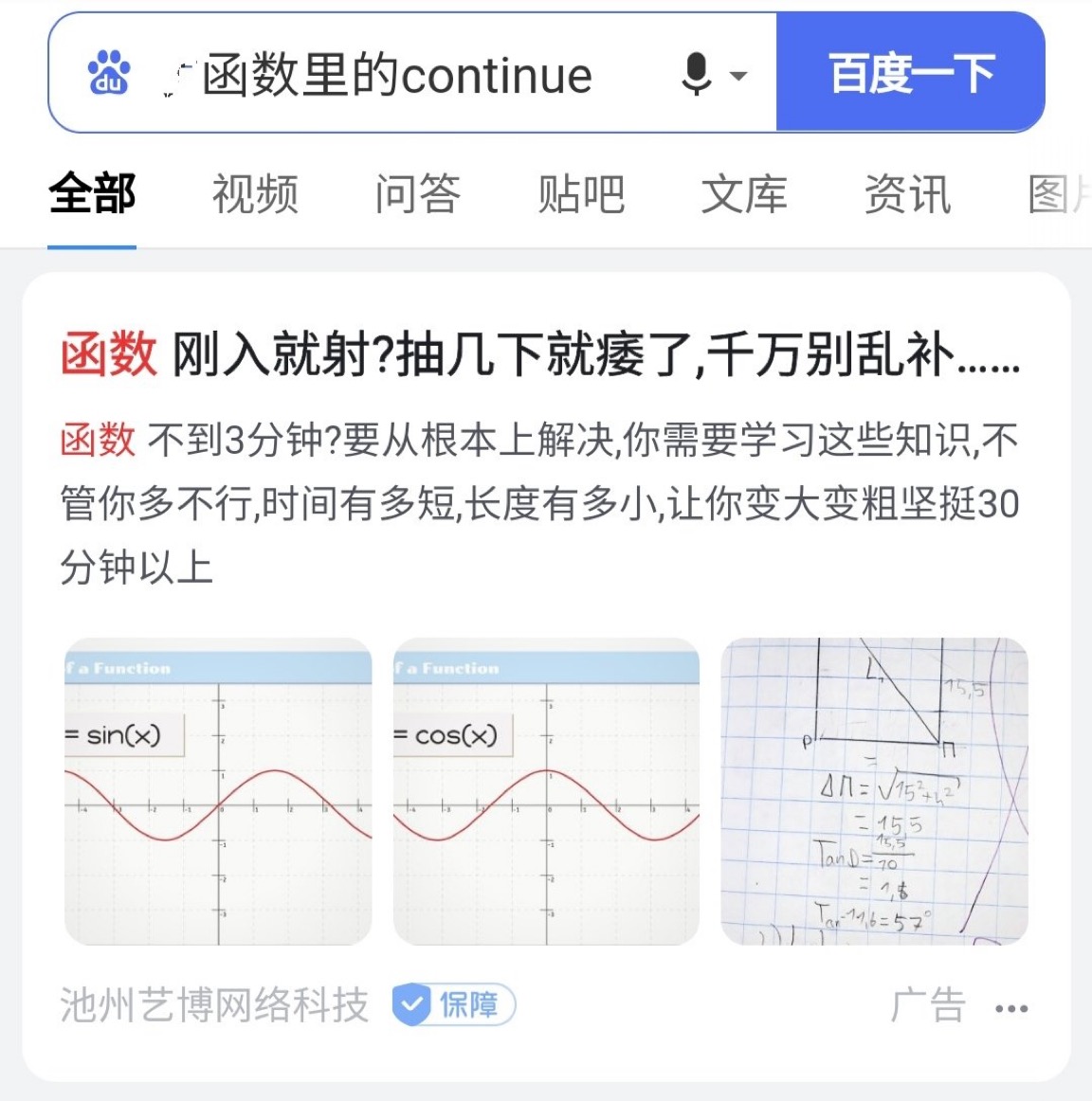The height and width of the screenshot is (1101, 1092).
Task: Open the handwritten math notes thumbnail
Action: pyautogui.click(x=874, y=791)
